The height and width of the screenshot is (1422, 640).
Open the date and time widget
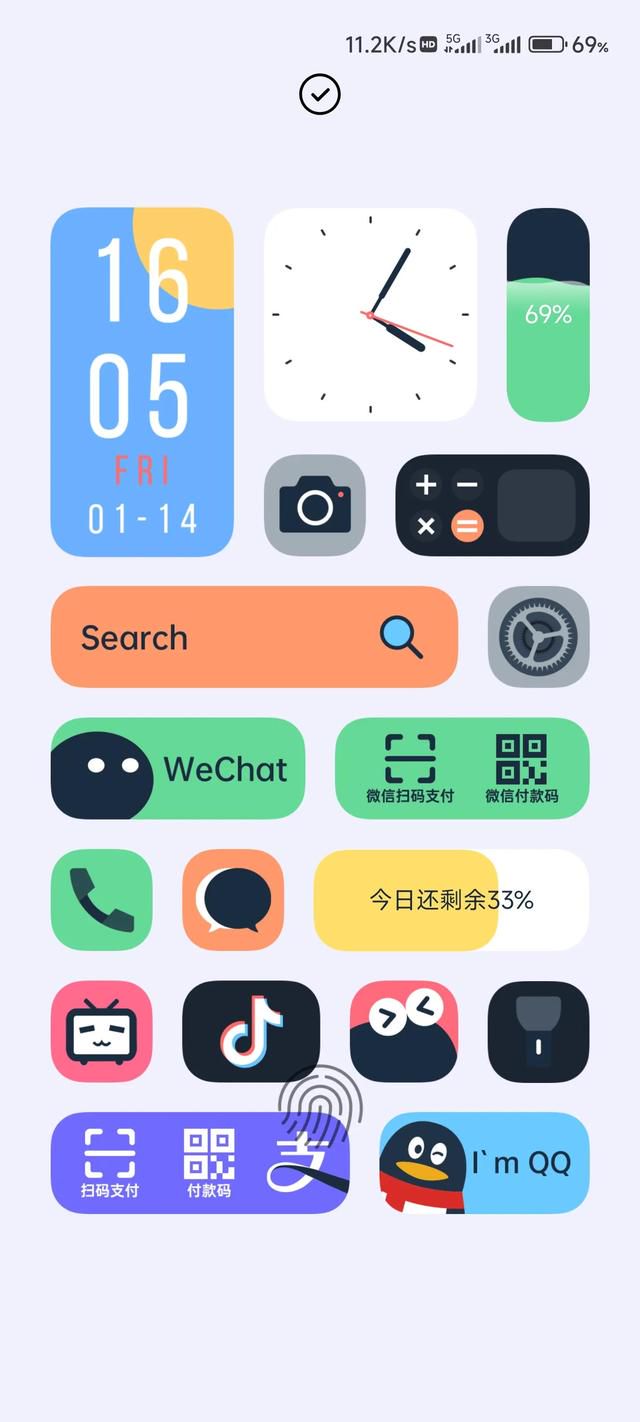coord(142,381)
